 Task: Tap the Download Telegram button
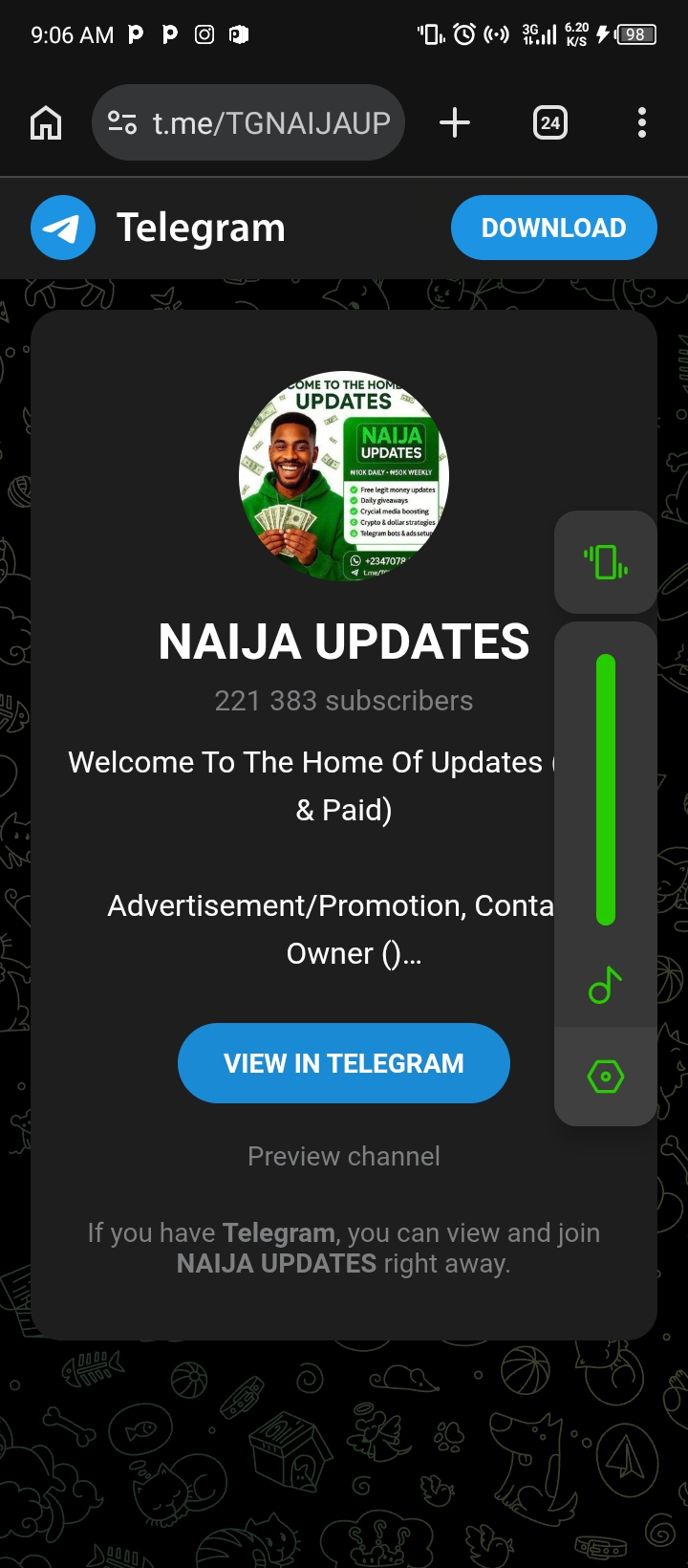[x=553, y=228]
